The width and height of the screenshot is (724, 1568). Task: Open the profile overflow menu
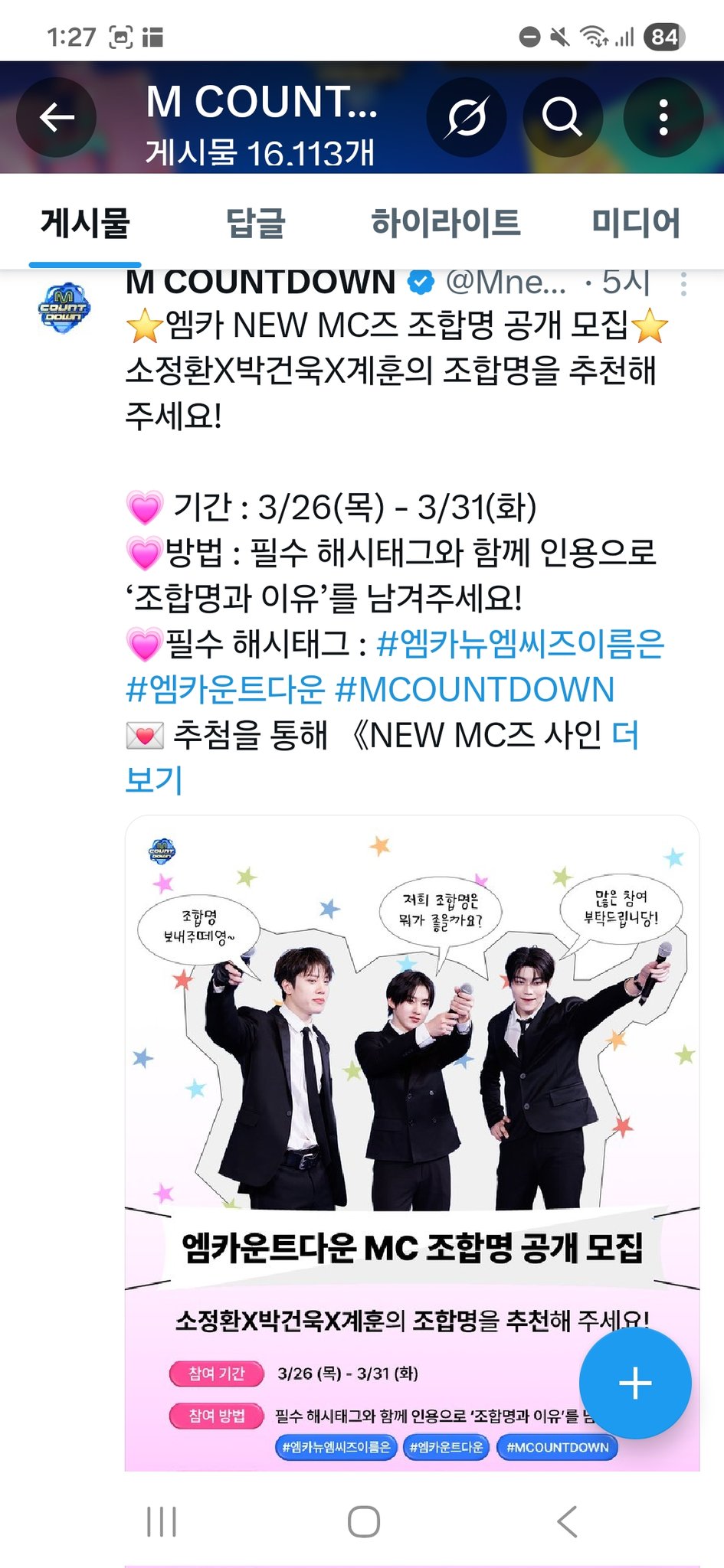(x=663, y=117)
